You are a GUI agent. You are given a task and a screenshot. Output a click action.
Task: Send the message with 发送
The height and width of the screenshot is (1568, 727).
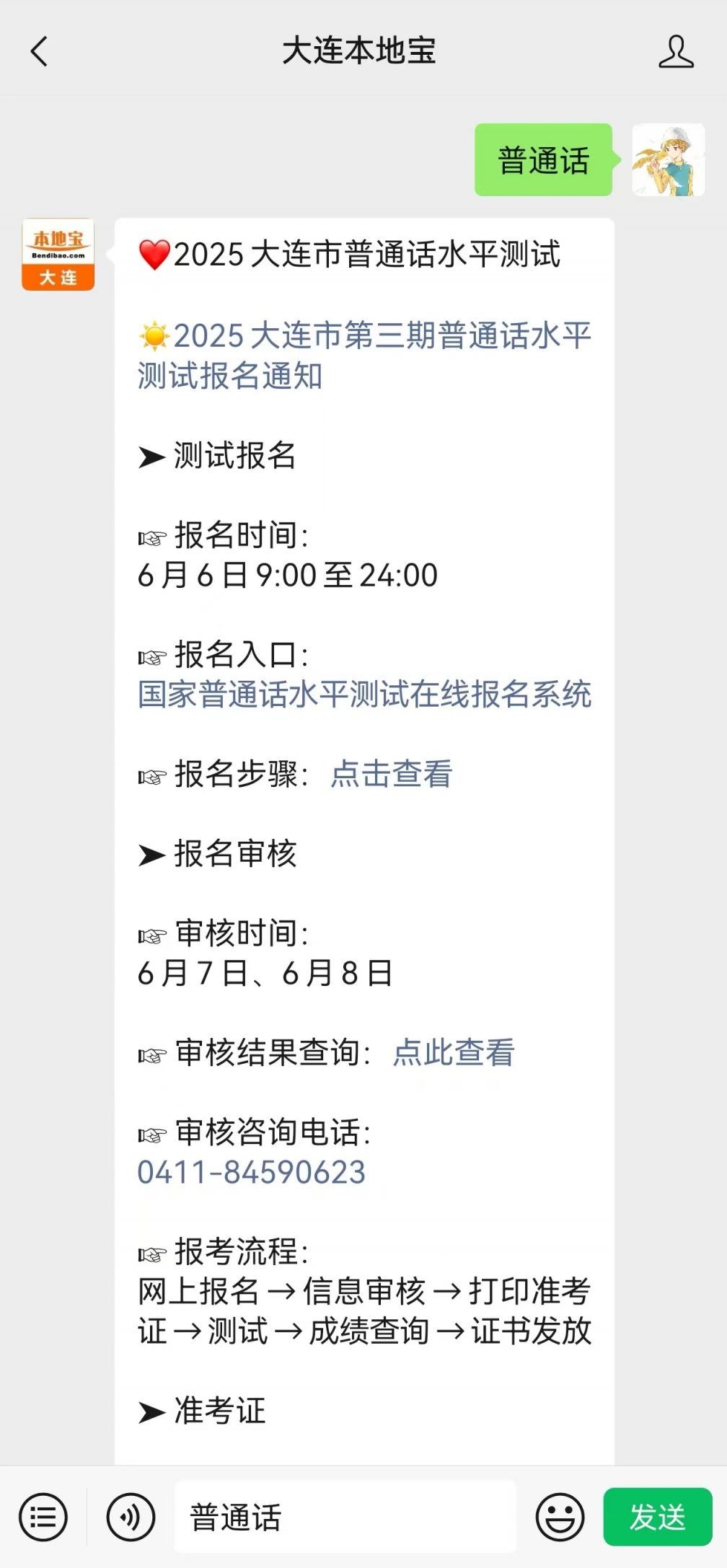tap(657, 1517)
